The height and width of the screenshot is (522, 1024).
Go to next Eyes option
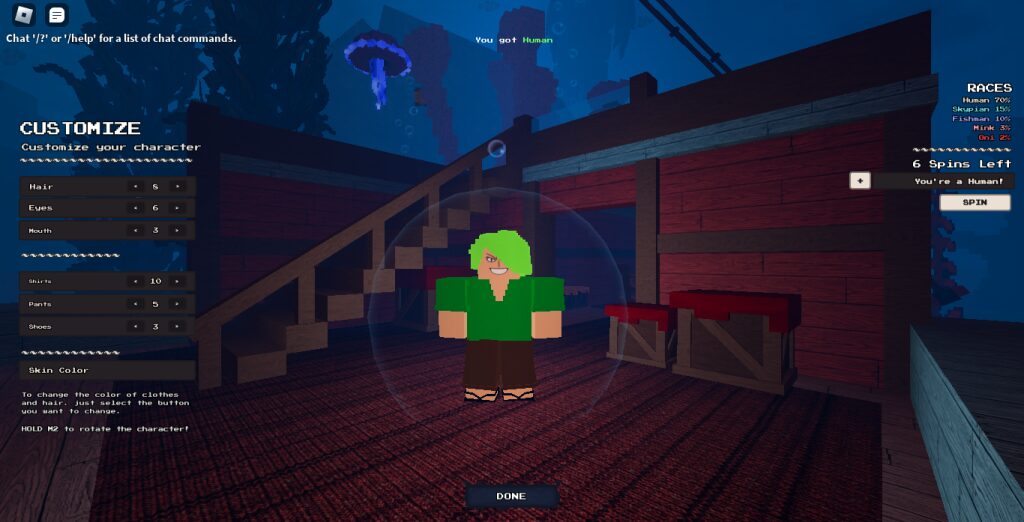pos(178,208)
